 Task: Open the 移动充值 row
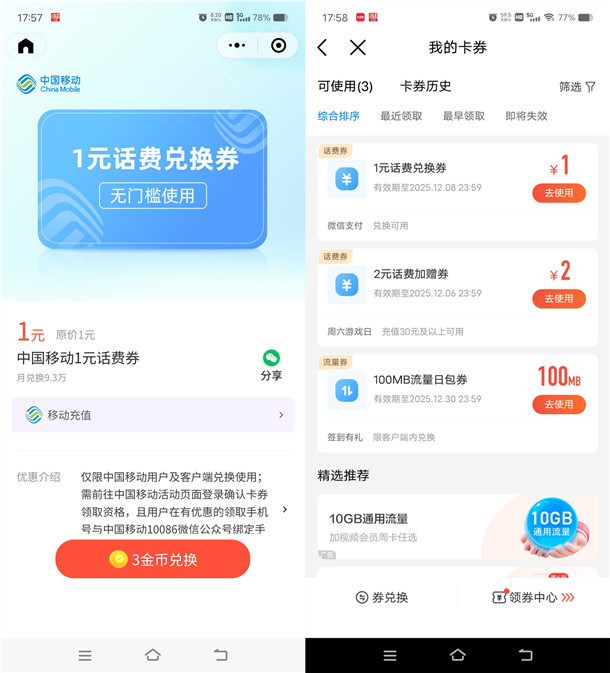(153, 415)
